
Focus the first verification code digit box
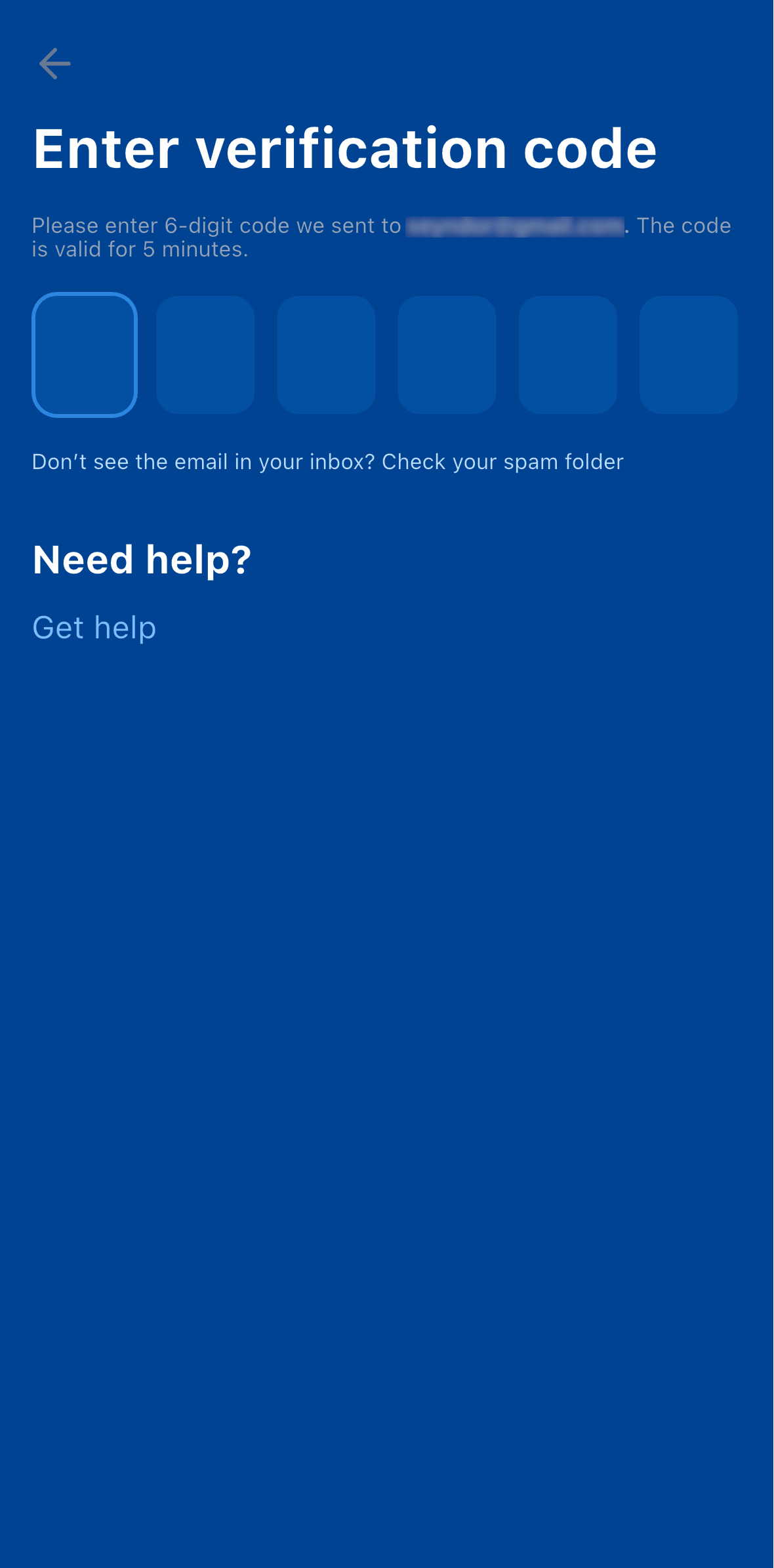85,355
